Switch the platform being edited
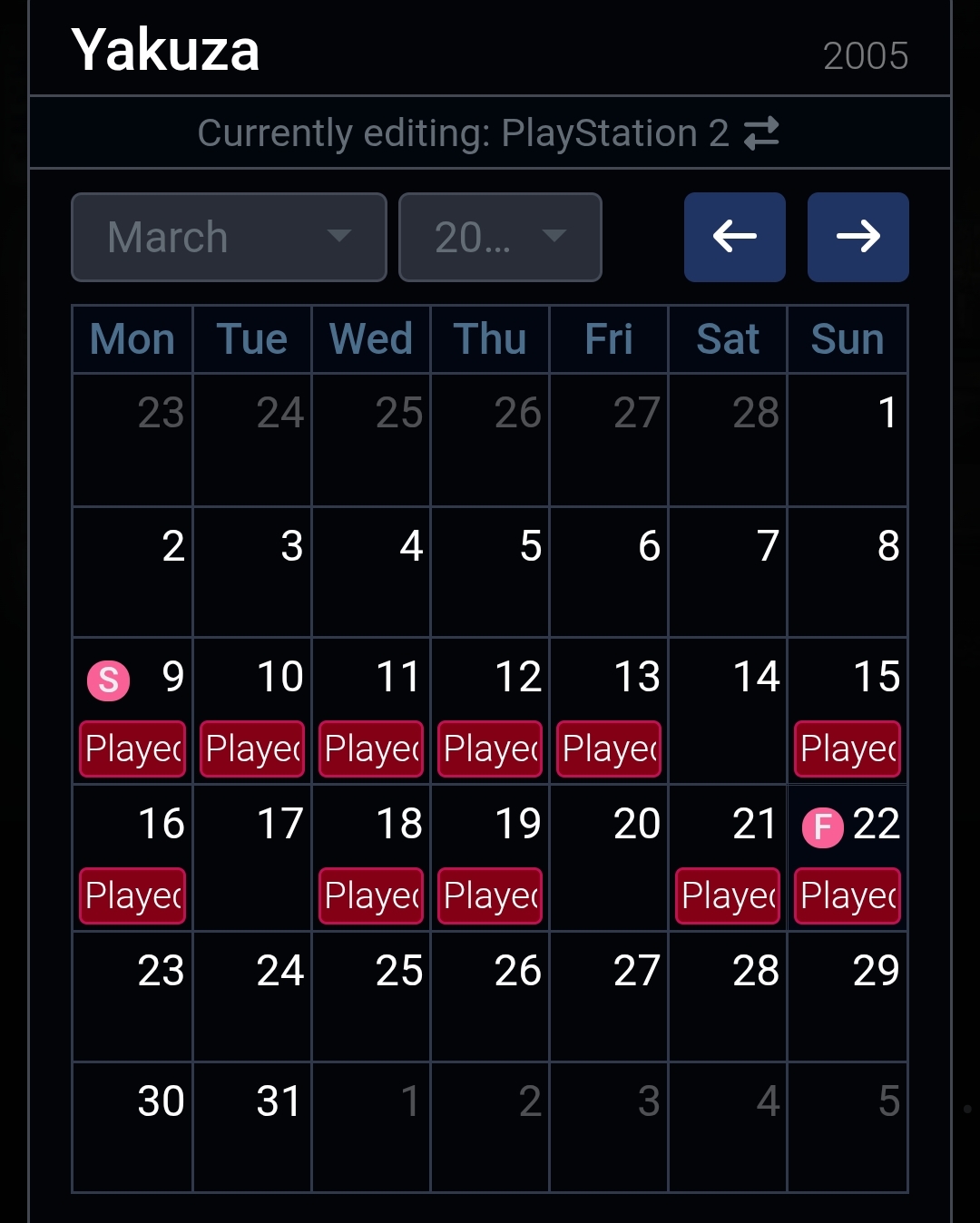The image size is (980, 1223). [761, 133]
